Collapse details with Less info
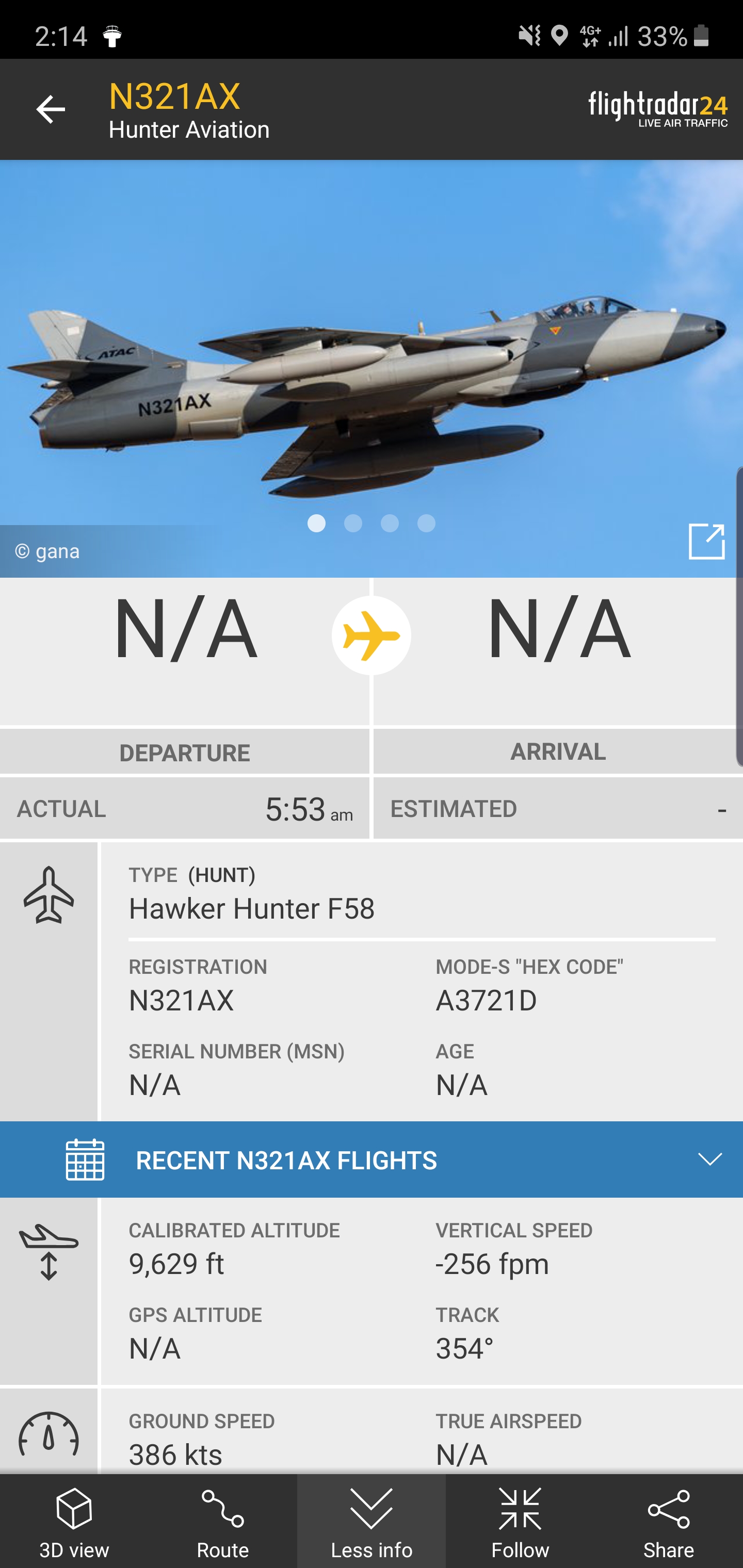 372,1521
